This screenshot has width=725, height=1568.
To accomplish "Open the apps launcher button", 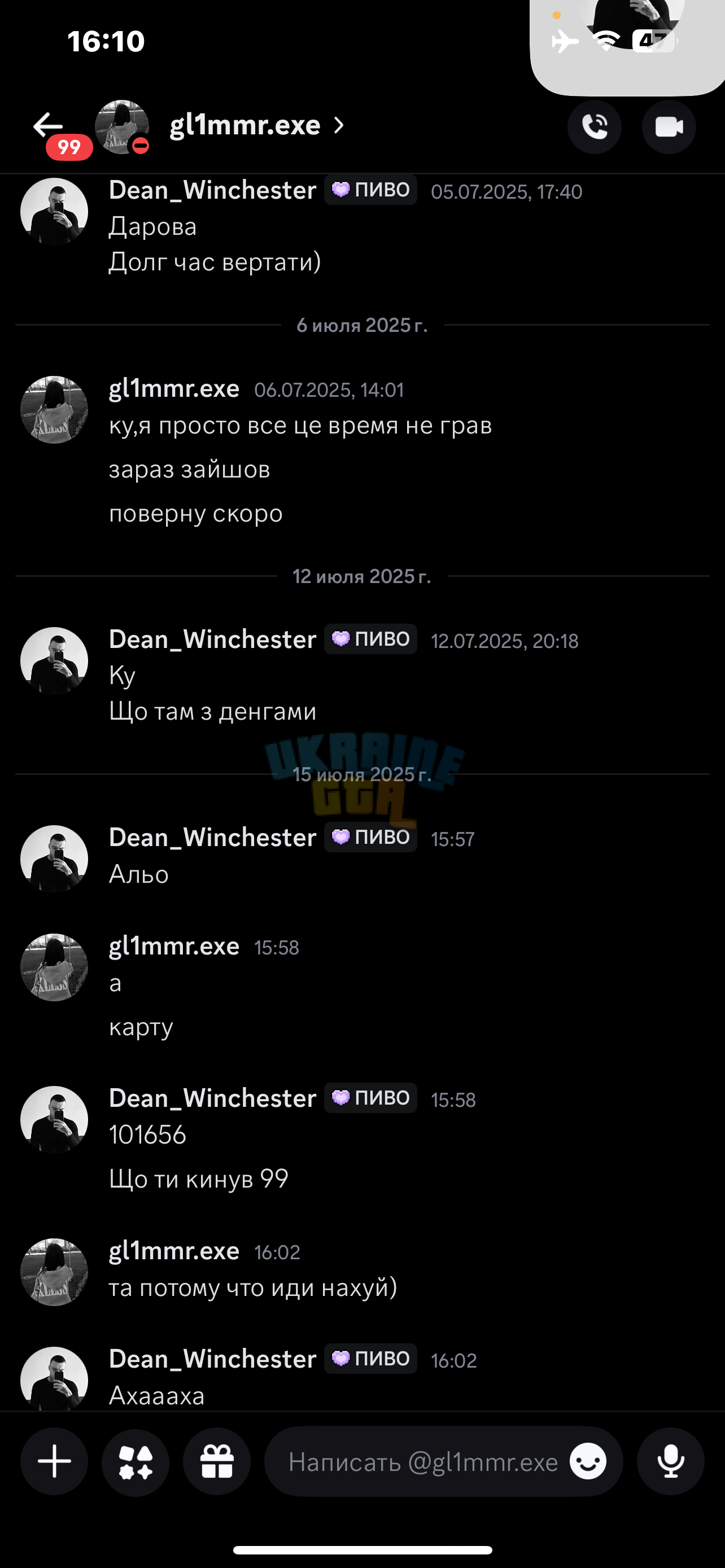I will tap(135, 1461).
